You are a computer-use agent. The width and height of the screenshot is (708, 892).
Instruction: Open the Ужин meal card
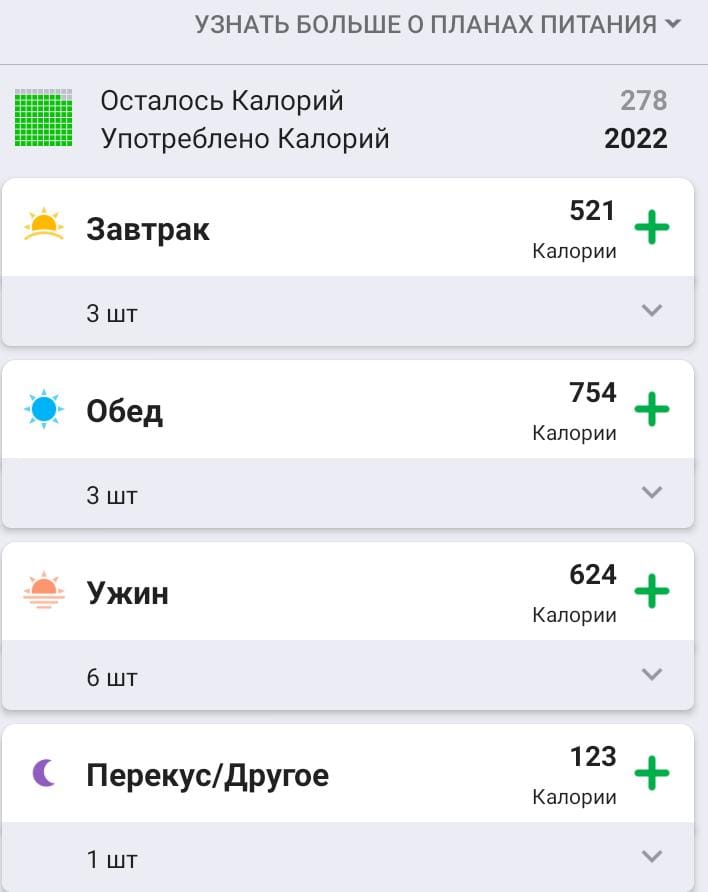[128, 593]
